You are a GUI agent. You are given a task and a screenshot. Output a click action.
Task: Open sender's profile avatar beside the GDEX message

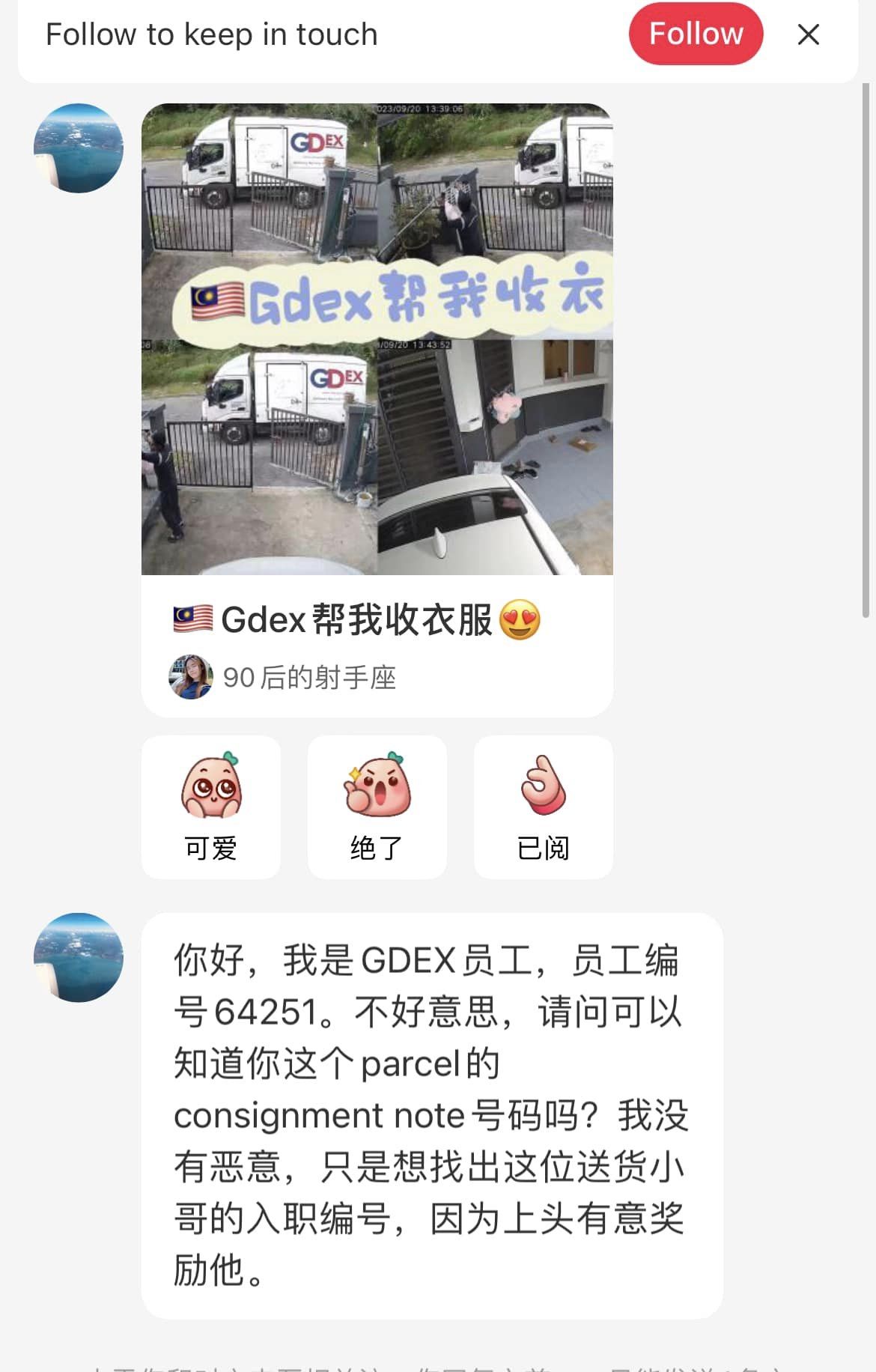79,957
